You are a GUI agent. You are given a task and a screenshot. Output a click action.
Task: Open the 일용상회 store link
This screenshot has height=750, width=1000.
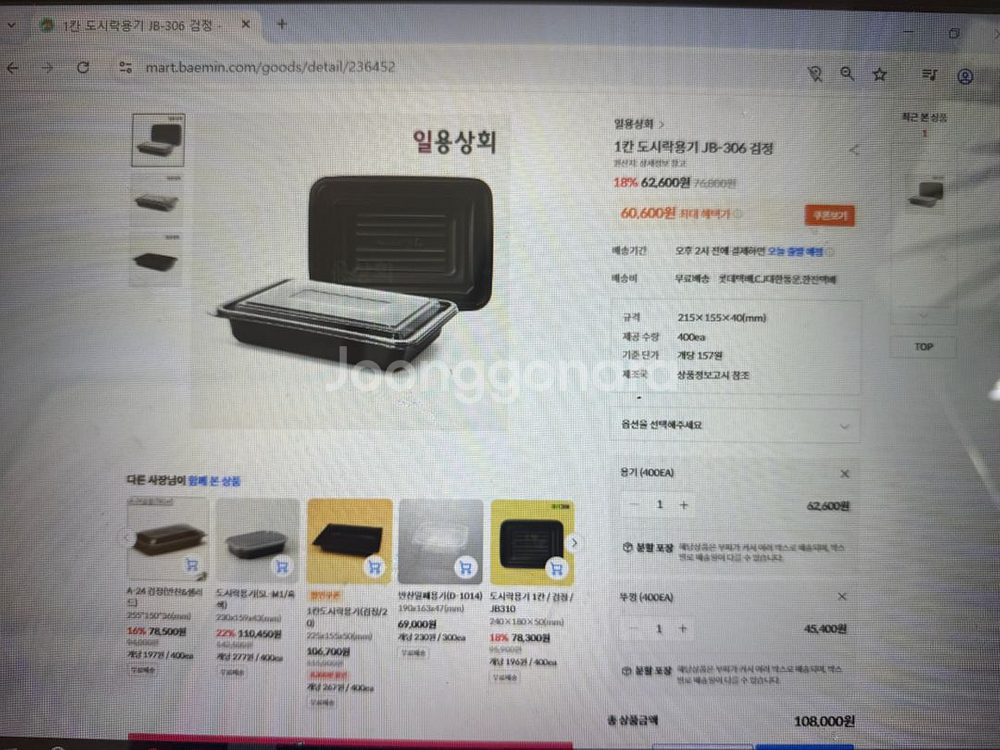(634, 124)
